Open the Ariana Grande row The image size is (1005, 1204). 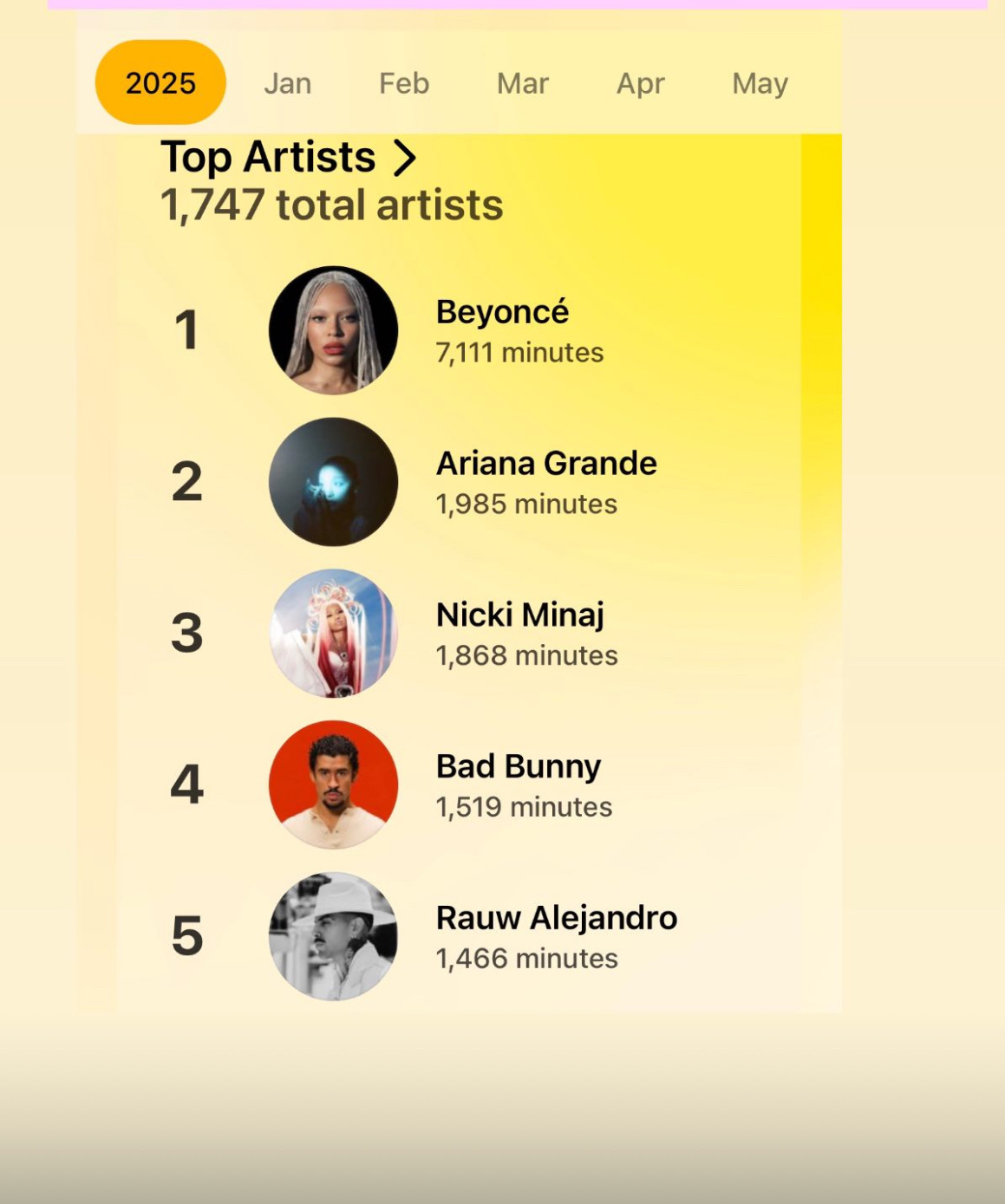pyautogui.click(x=459, y=482)
